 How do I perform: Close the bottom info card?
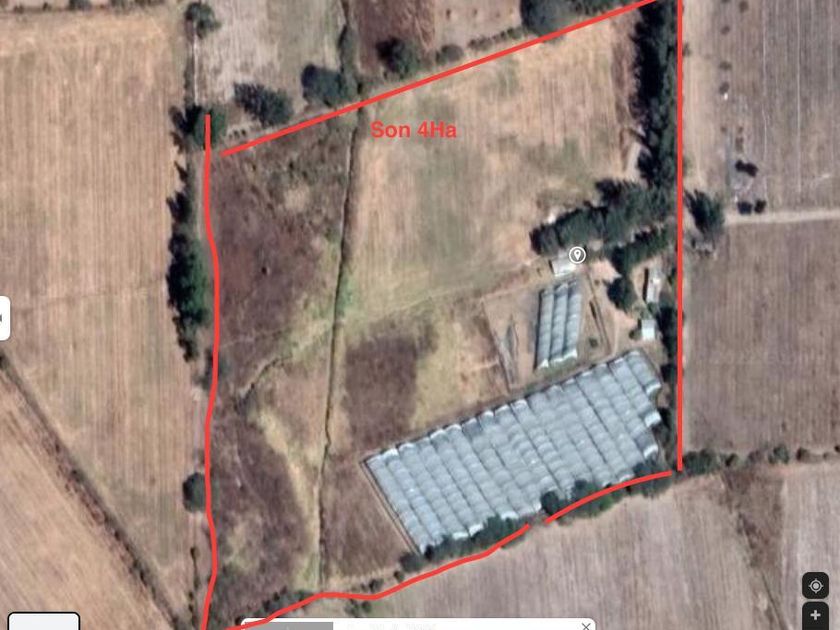(586, 626)
